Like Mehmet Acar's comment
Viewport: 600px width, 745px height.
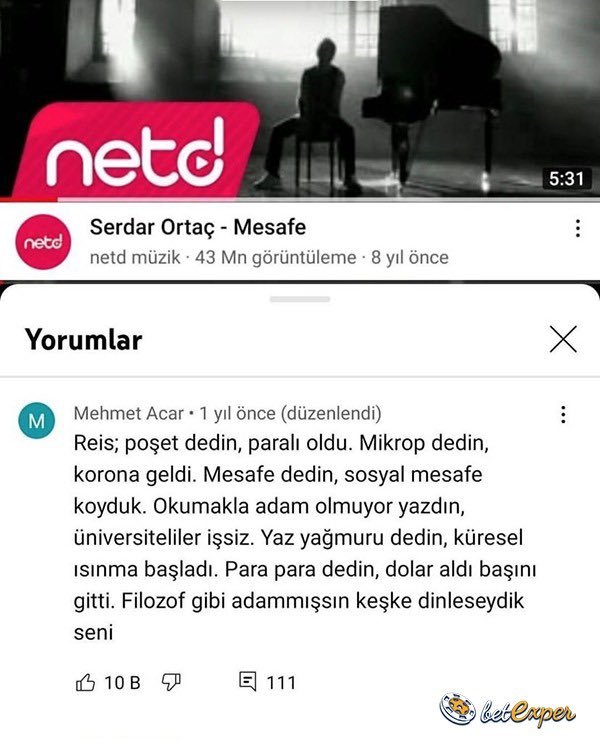click(86, 683)
